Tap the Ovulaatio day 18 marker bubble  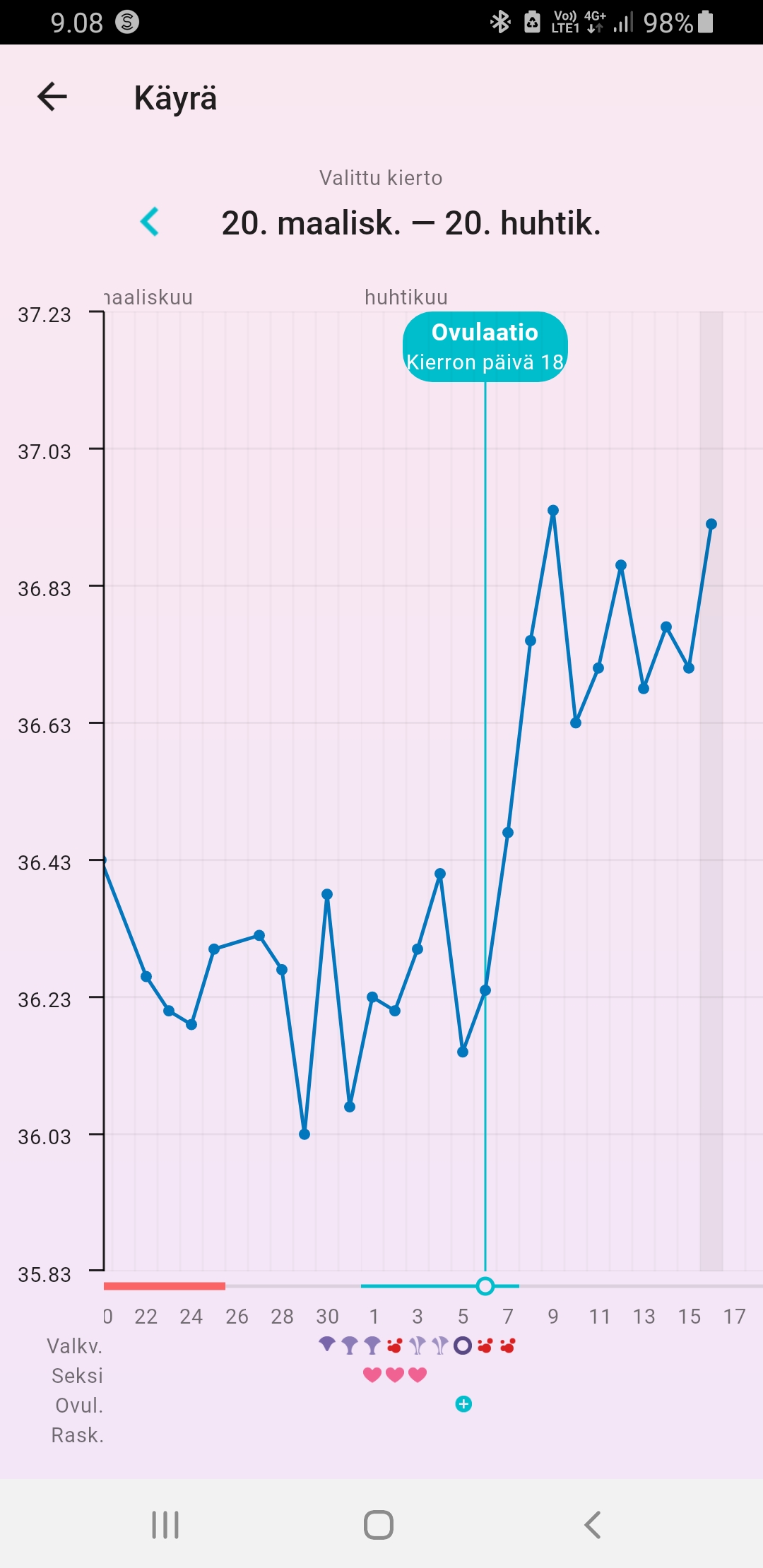[x=485, y=347]
